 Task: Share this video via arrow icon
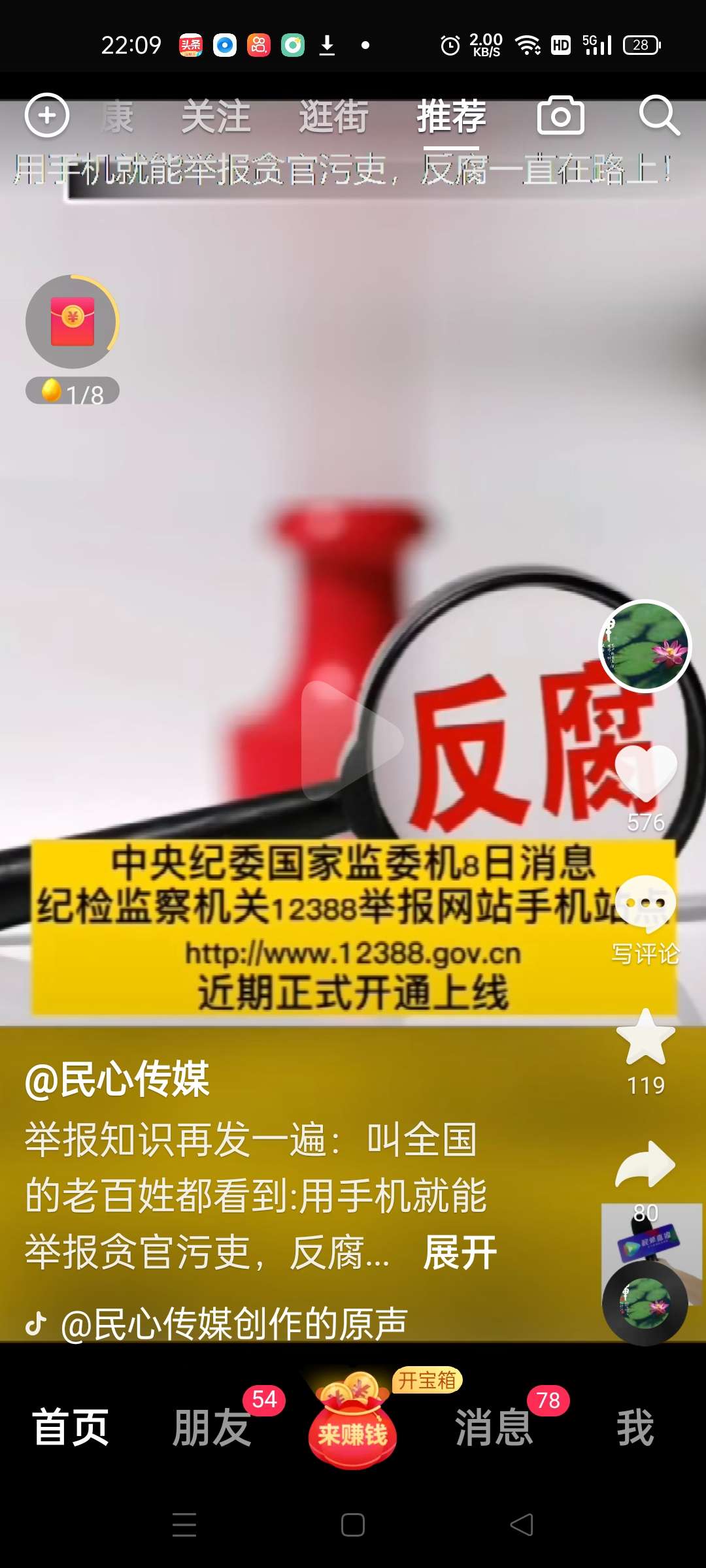pos(646,1165)
